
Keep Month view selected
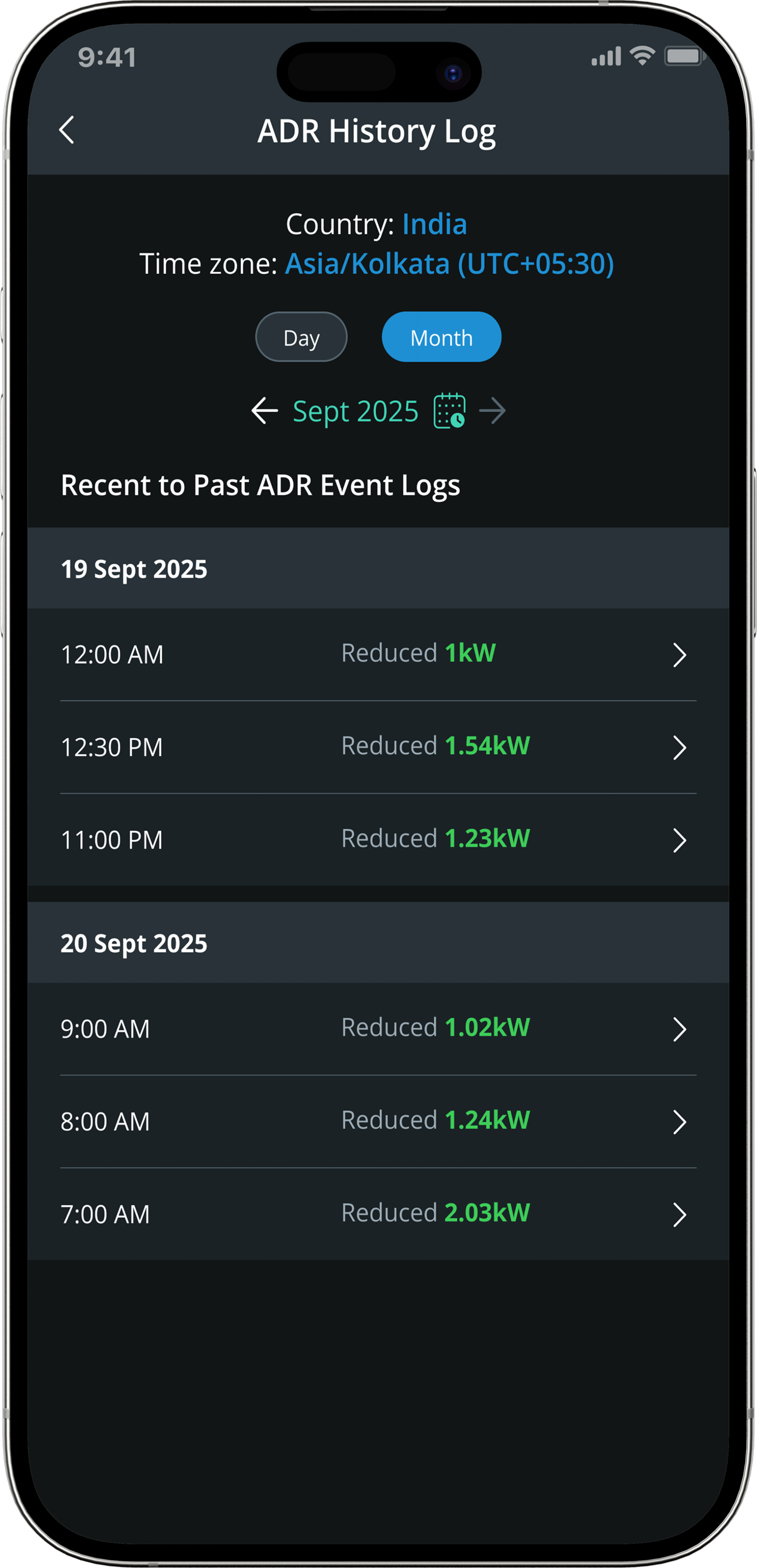point(441,337)
